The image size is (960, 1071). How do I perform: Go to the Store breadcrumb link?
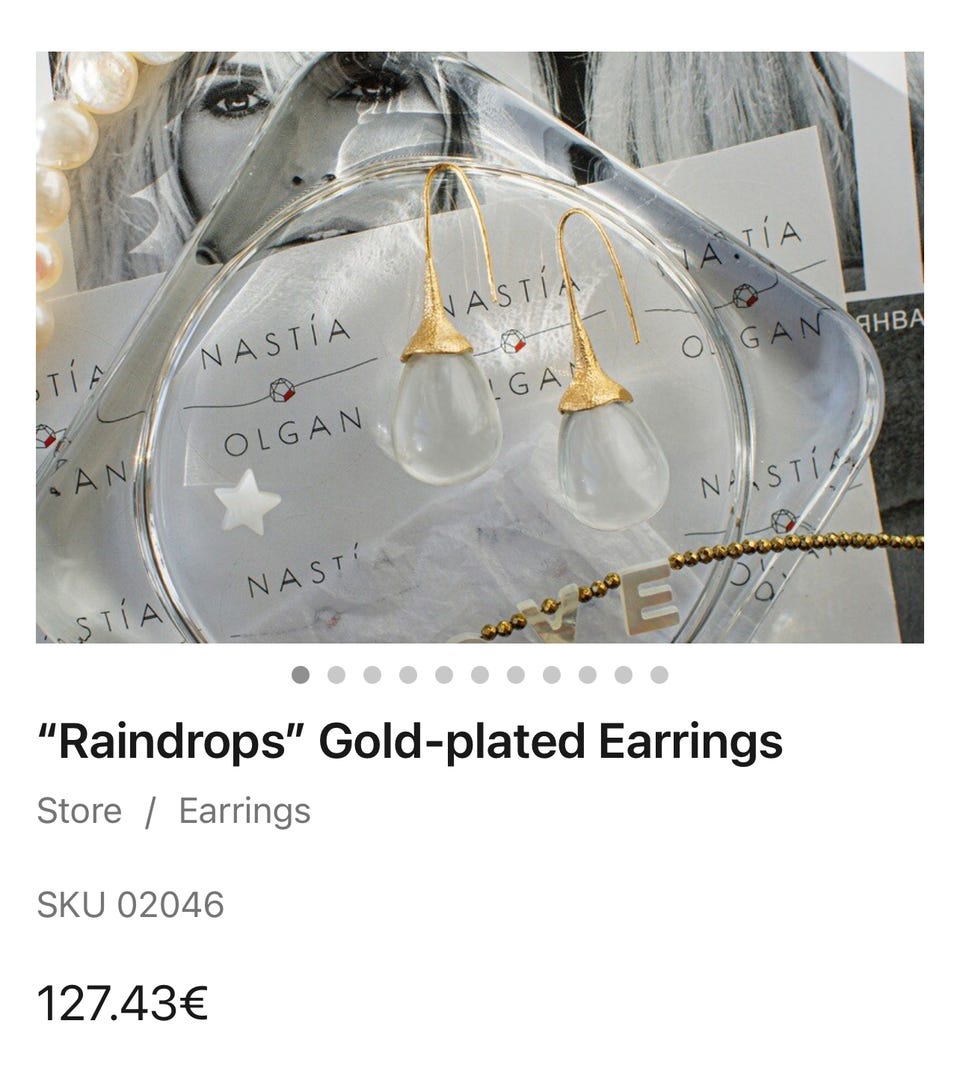pyautogui.click(x=79, y=810)
